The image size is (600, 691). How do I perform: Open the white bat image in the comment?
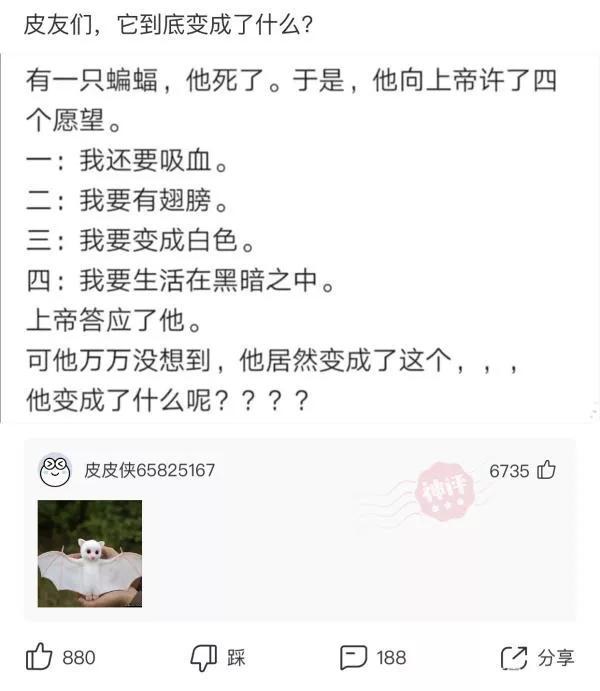(x=90, y=554)
